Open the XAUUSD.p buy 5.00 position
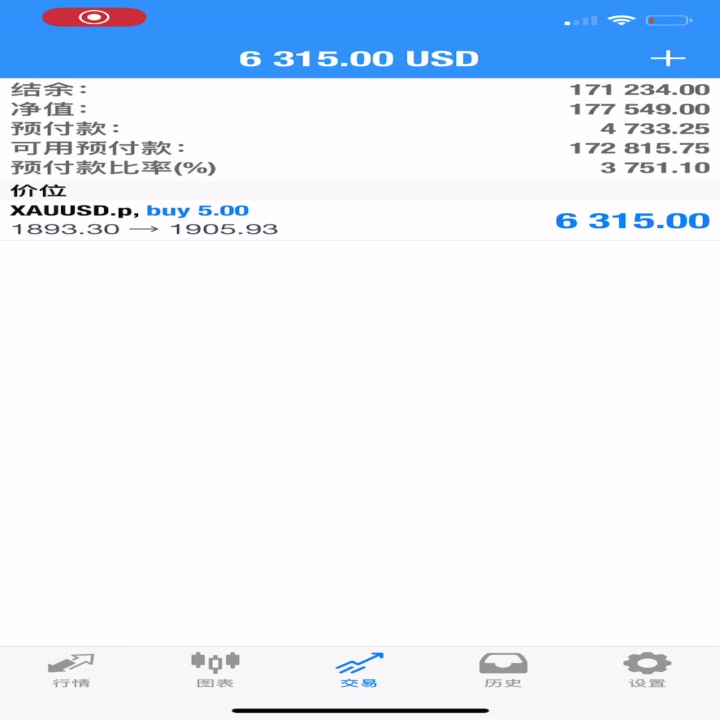 (360, 220)
